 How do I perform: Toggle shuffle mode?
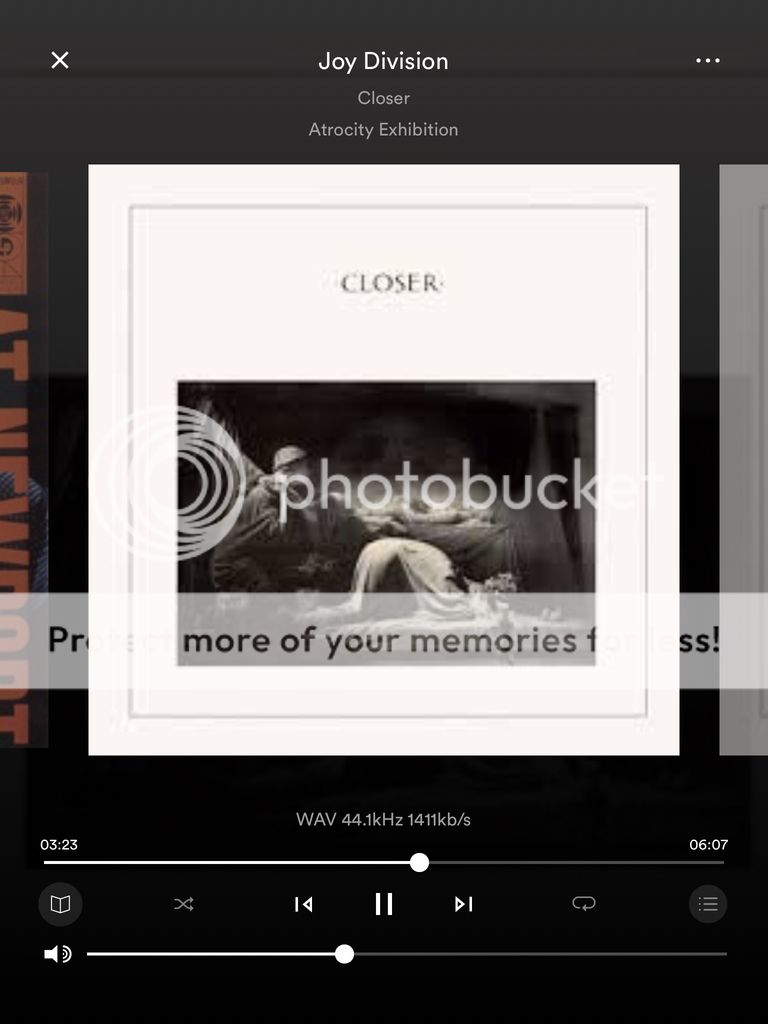[x=184, y=904]
